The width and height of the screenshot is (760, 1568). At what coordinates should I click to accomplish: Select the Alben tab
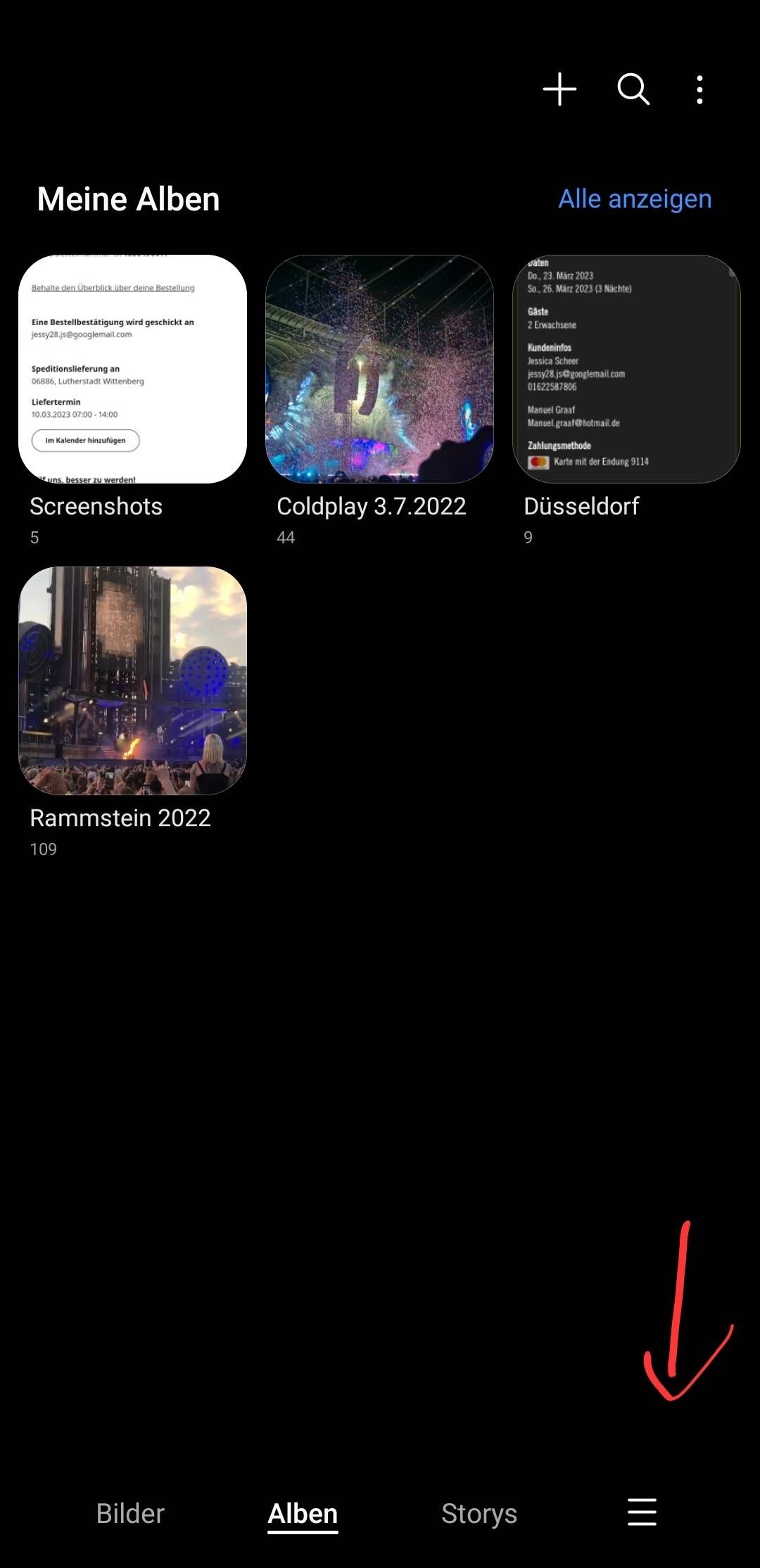point(303,1513)
